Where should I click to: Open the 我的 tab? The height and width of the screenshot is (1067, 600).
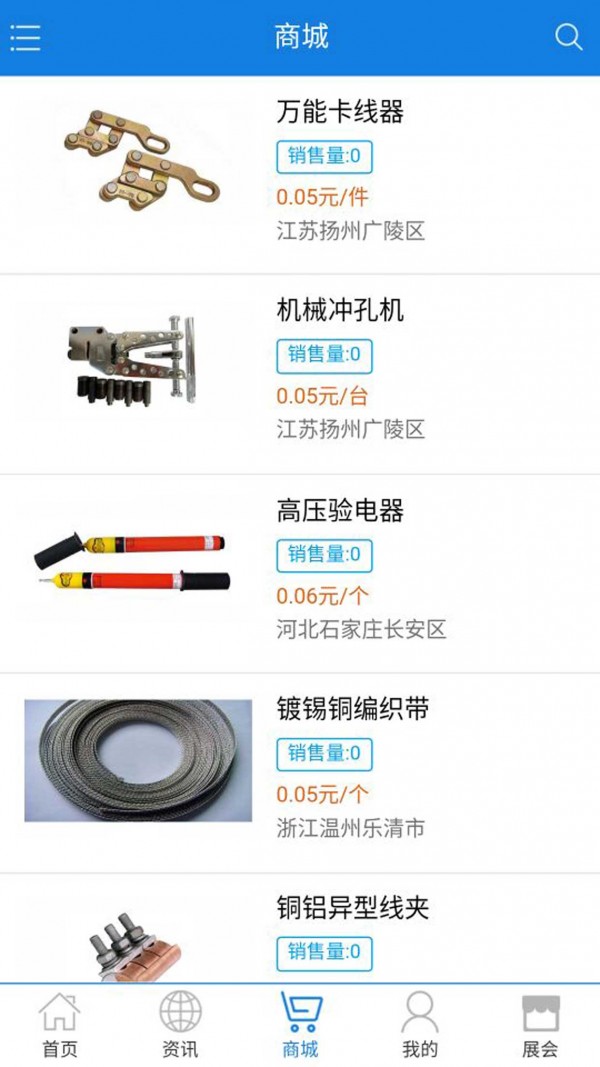(420, 1025)
